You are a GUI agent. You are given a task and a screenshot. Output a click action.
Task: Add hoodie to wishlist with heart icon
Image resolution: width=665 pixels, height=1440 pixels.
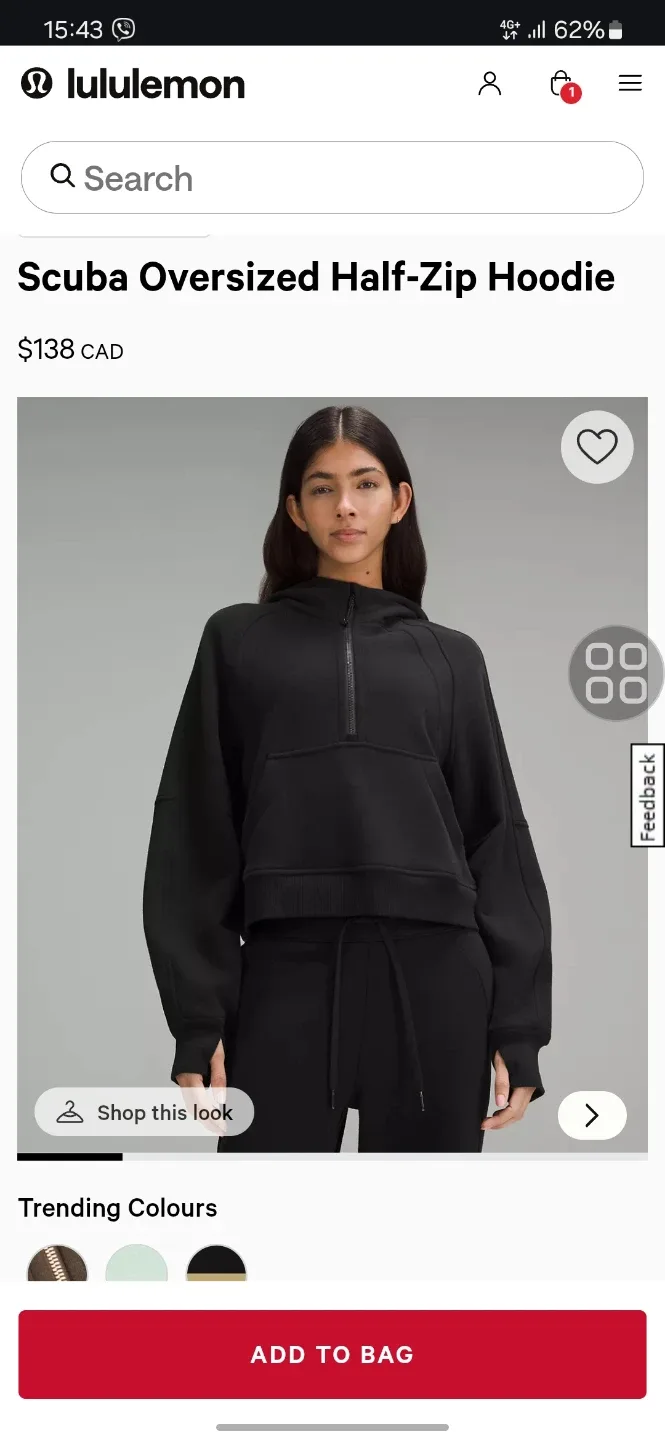(597, 447)
